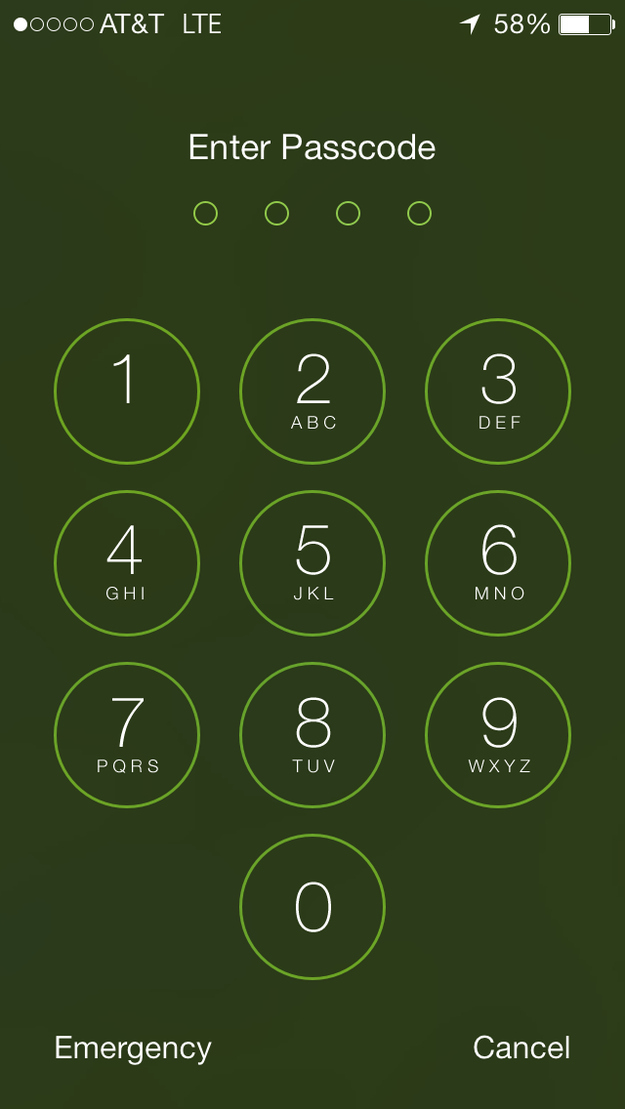Enter digit 0 on the keypad
Viewport: 625px width, 1109px height.
(312, 907)
